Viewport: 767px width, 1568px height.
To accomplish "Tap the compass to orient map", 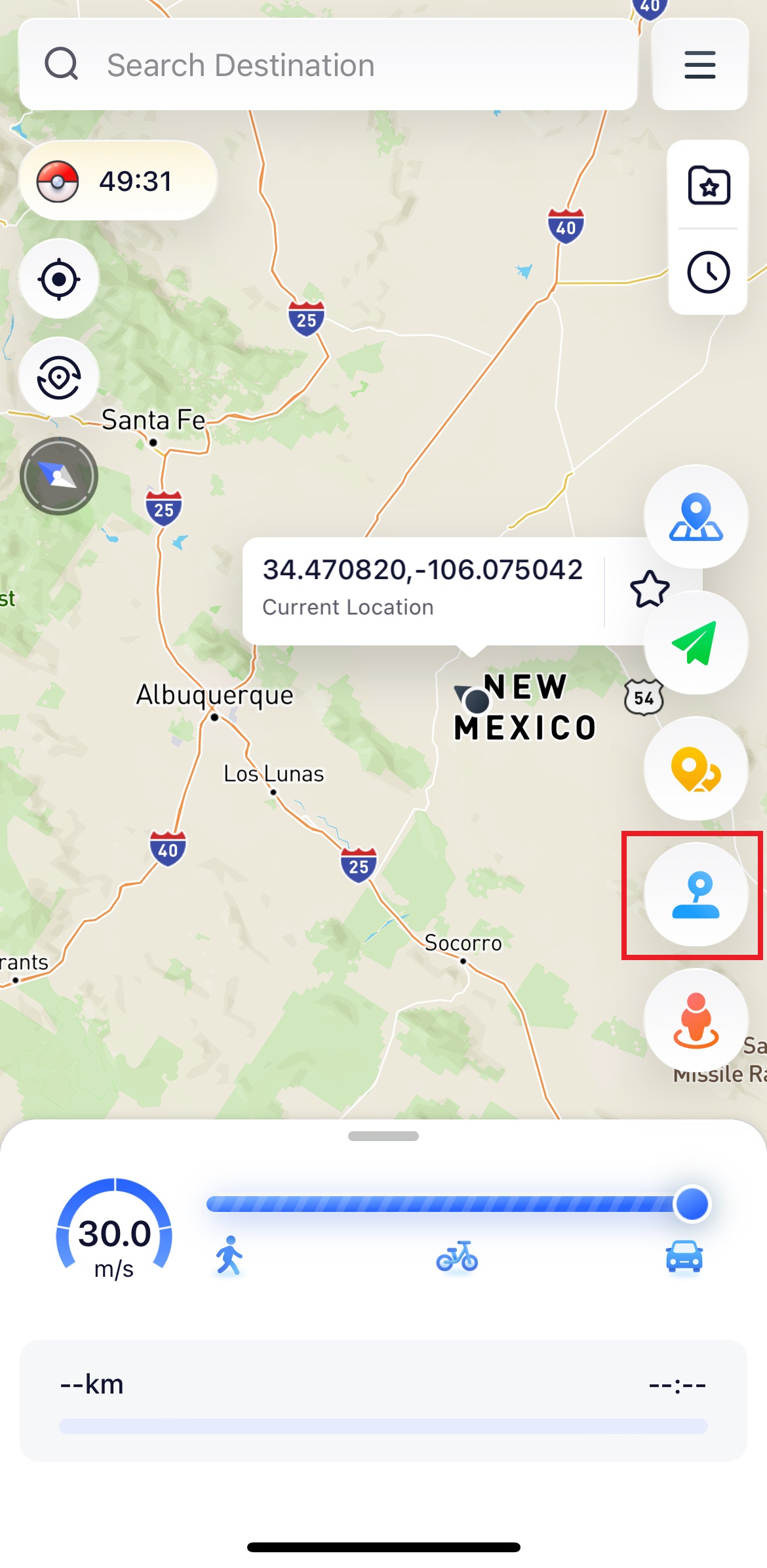I will [x=59, y=476].
